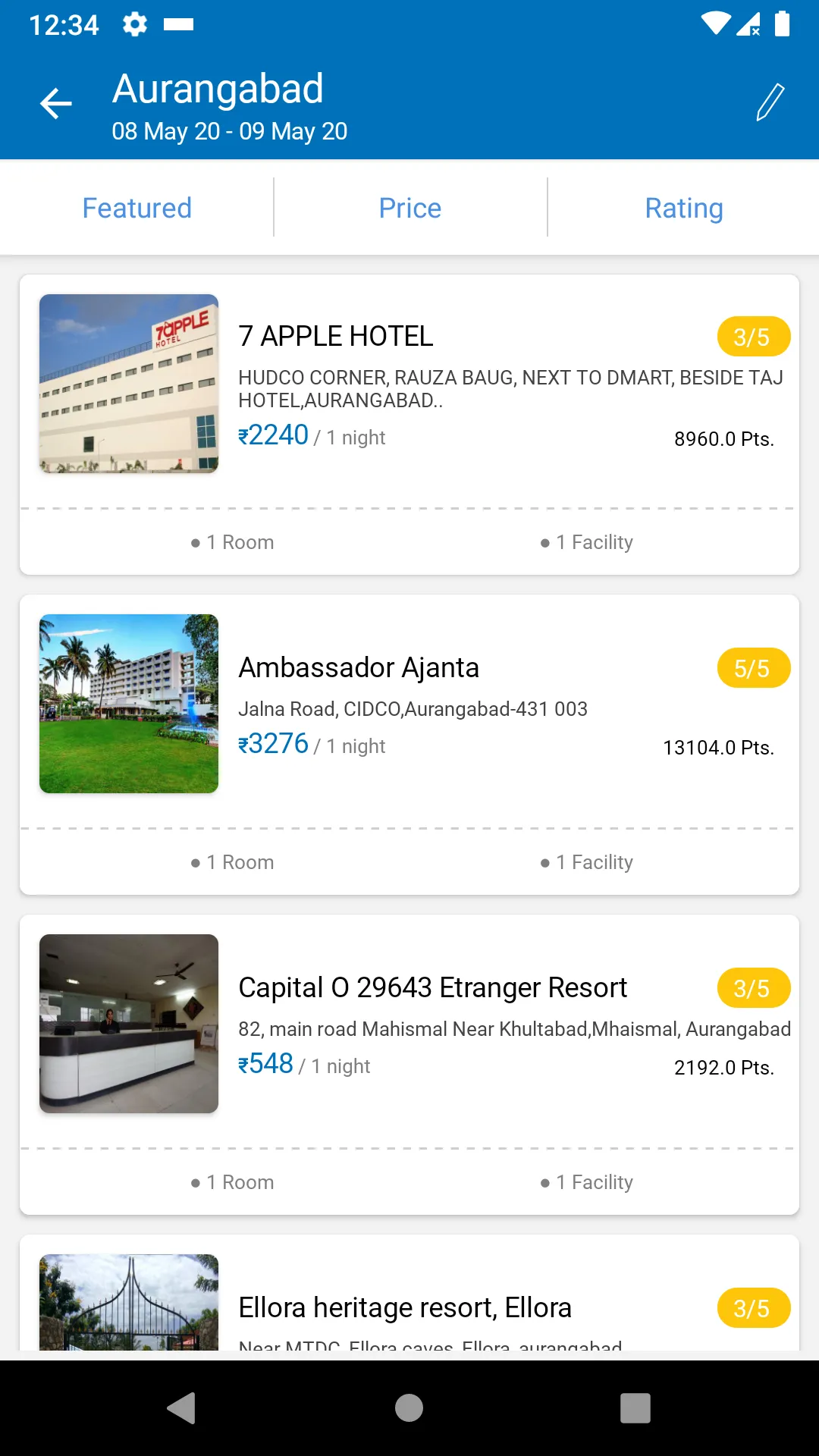Viewport: 819px width, 1456px height.
Task: Tap the 5/5 rating badge on Ambassador Ajanta
Action: (753, 668)
